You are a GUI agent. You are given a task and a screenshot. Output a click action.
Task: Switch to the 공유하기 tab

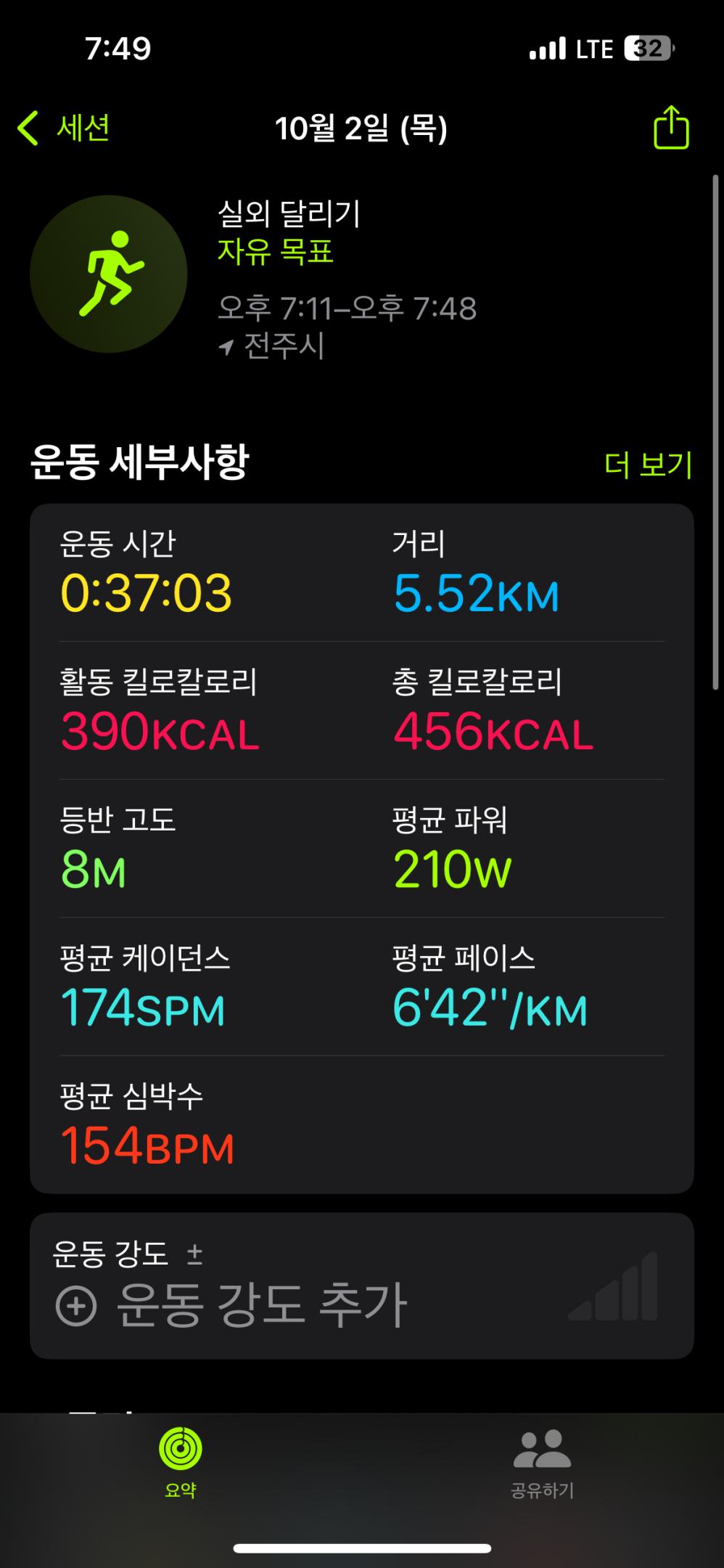click(x=542, y=1463)
